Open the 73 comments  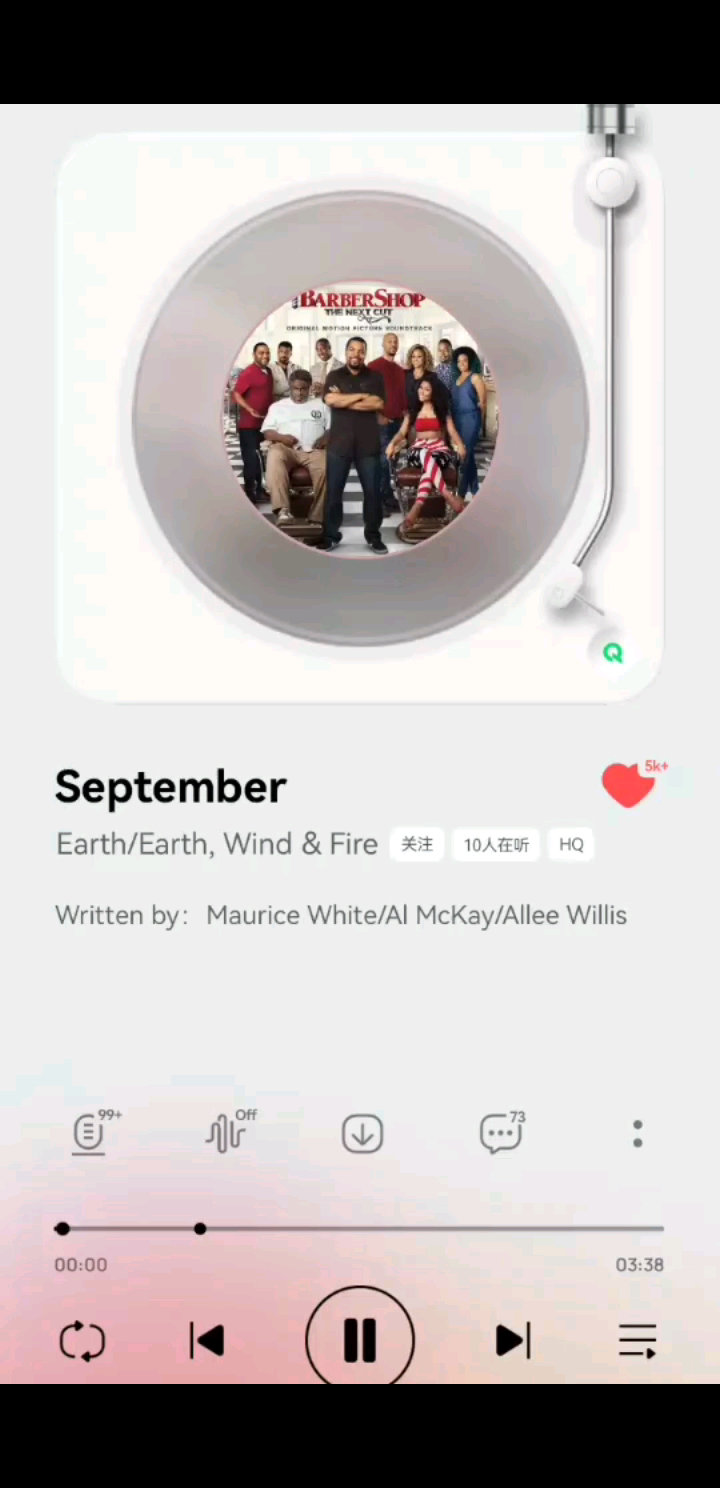[500, 1134]
